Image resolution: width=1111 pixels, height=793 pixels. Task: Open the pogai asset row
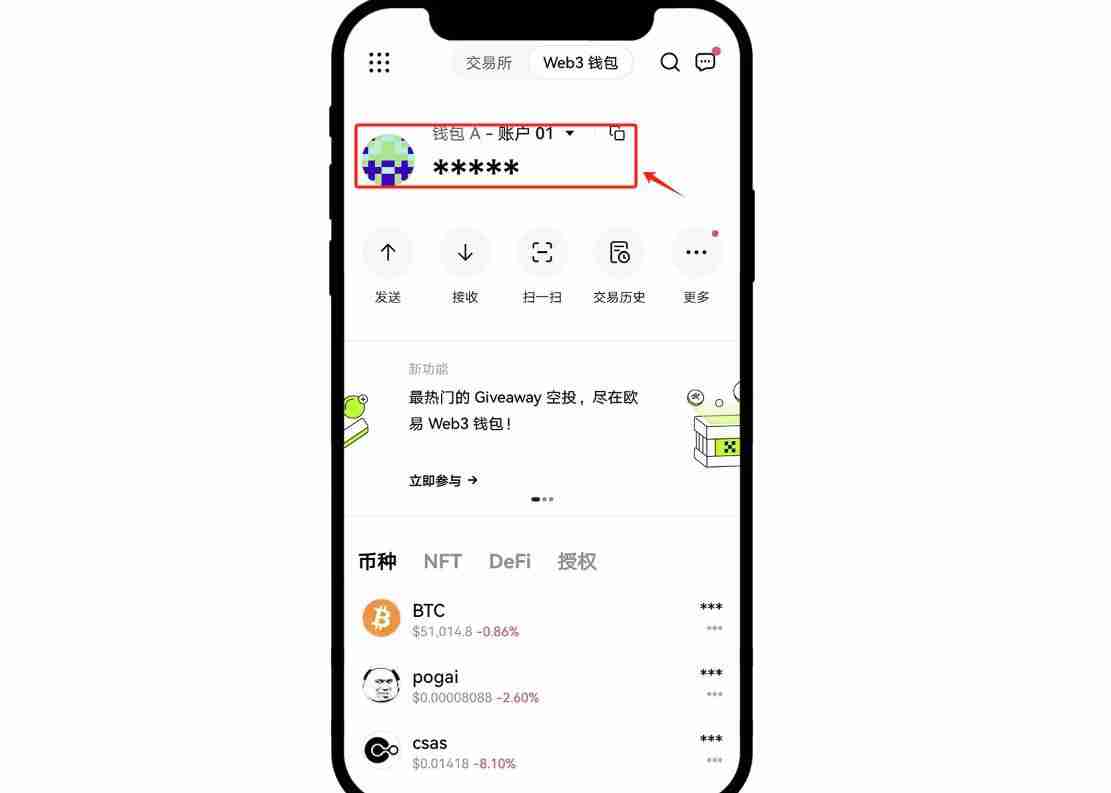[541, 685]
